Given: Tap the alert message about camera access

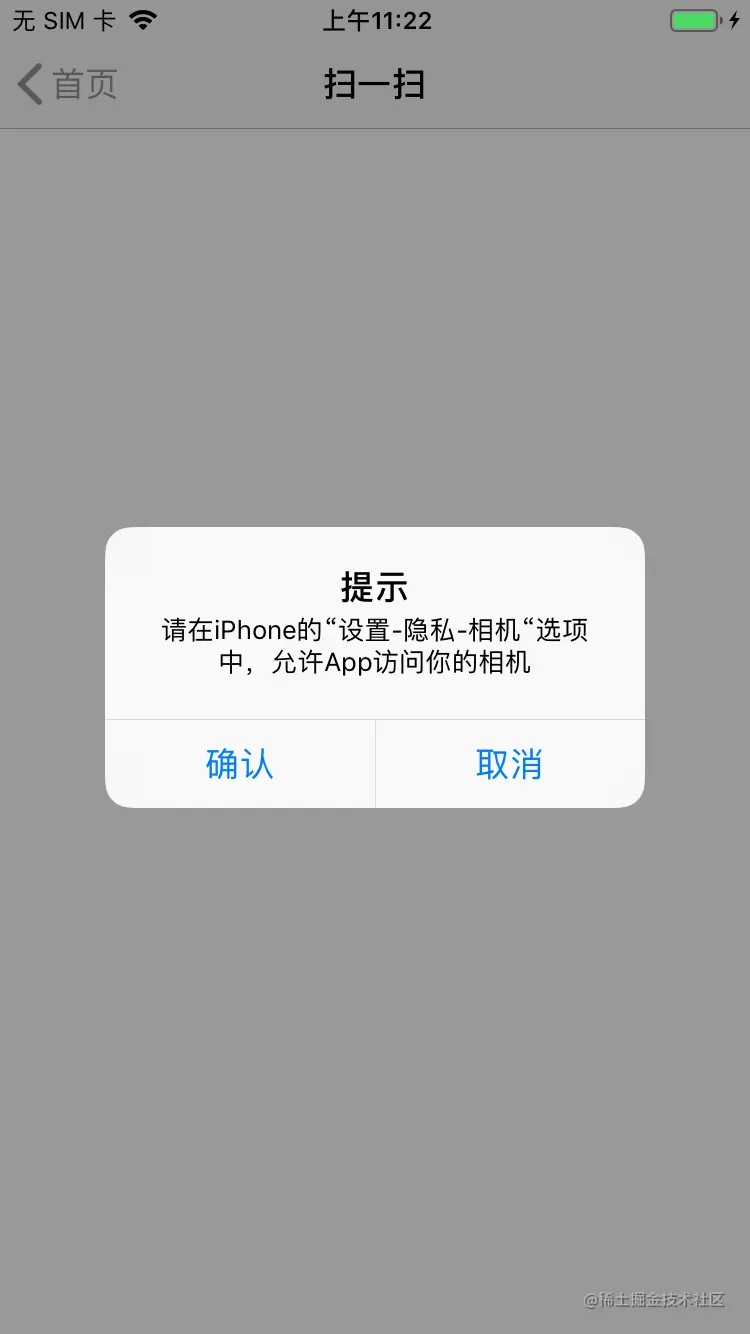Looking at the screenshot, I should 375,645.
